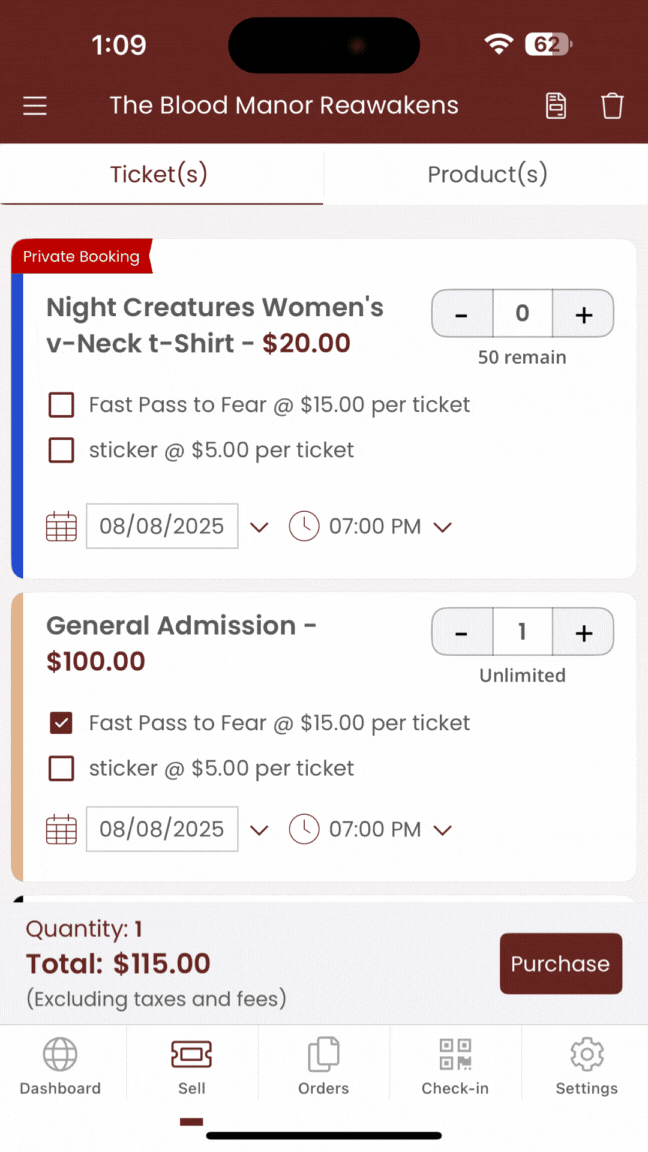Tap the Purchase button
The height and width of the screenshot is (1152, 648).
click(561, 964)
